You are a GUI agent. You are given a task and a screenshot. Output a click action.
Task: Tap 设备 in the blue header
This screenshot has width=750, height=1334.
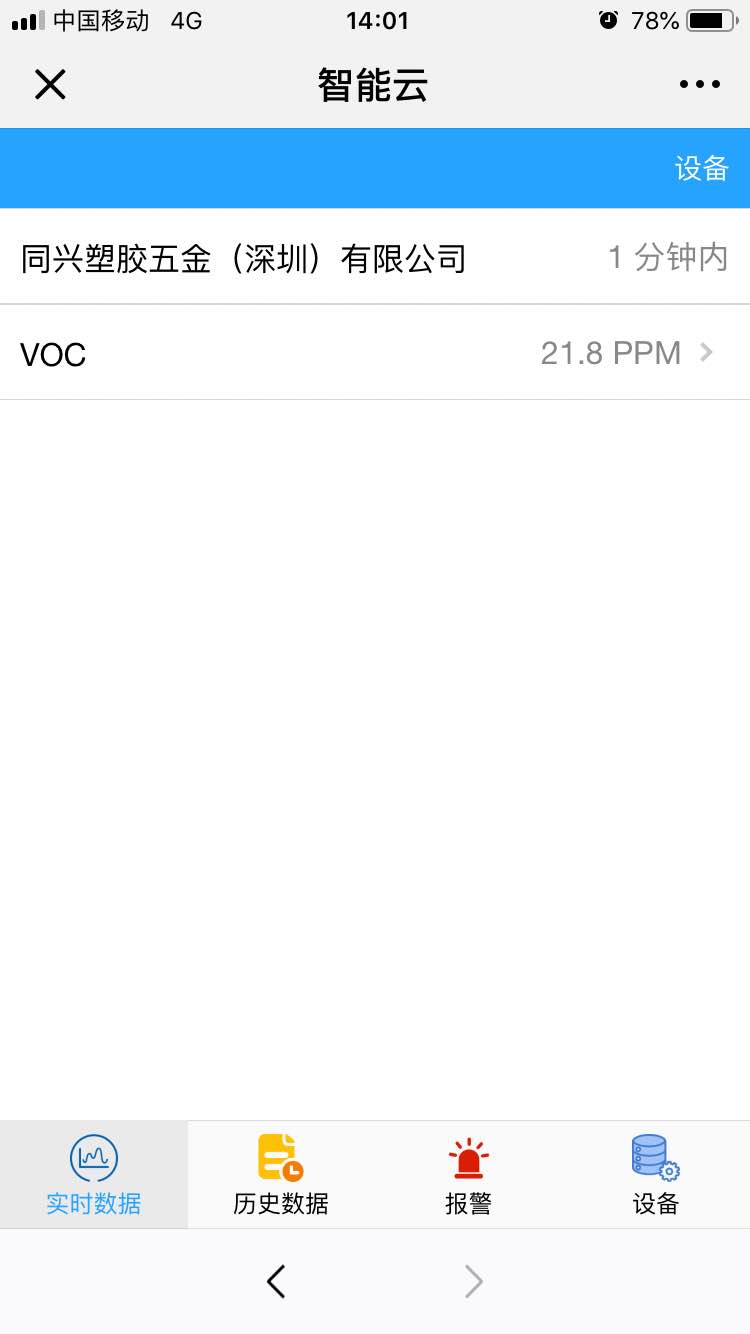701,168
